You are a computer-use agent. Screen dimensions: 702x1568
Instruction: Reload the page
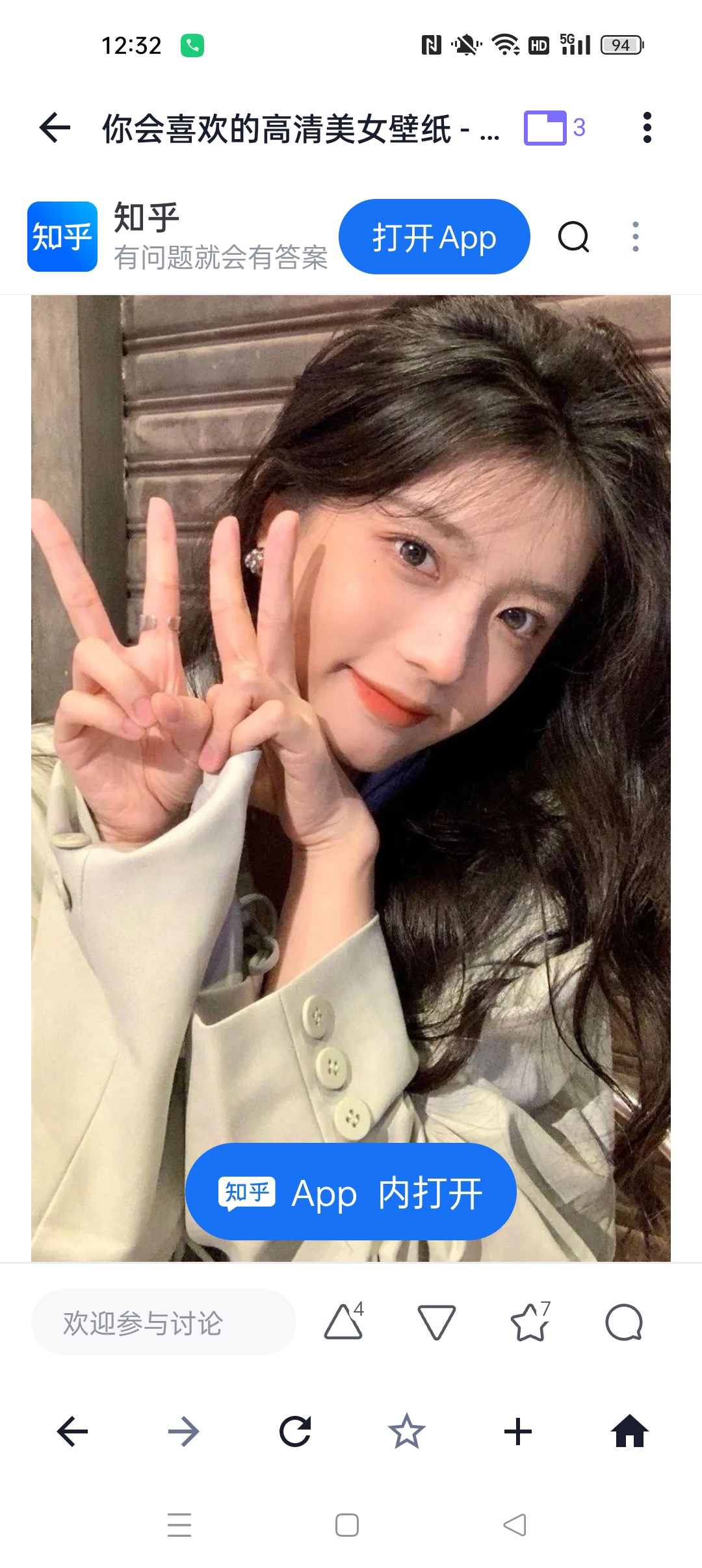pos(295,1431)
